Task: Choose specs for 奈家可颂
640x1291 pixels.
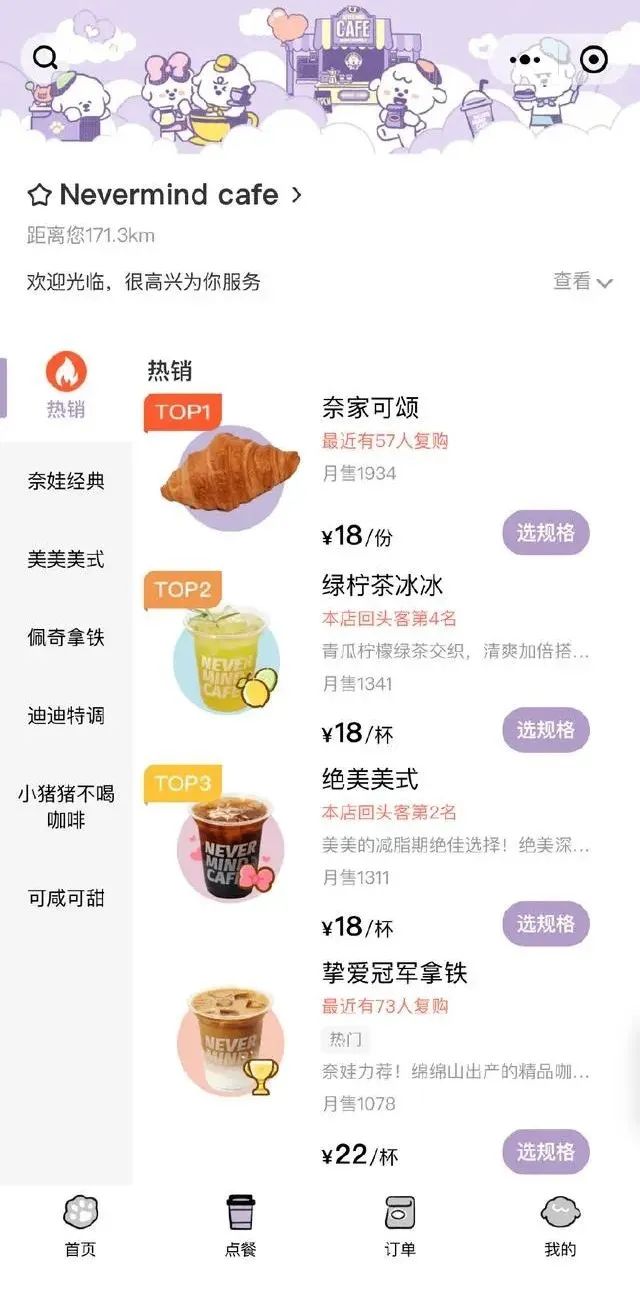Action: tap(545, 533)
